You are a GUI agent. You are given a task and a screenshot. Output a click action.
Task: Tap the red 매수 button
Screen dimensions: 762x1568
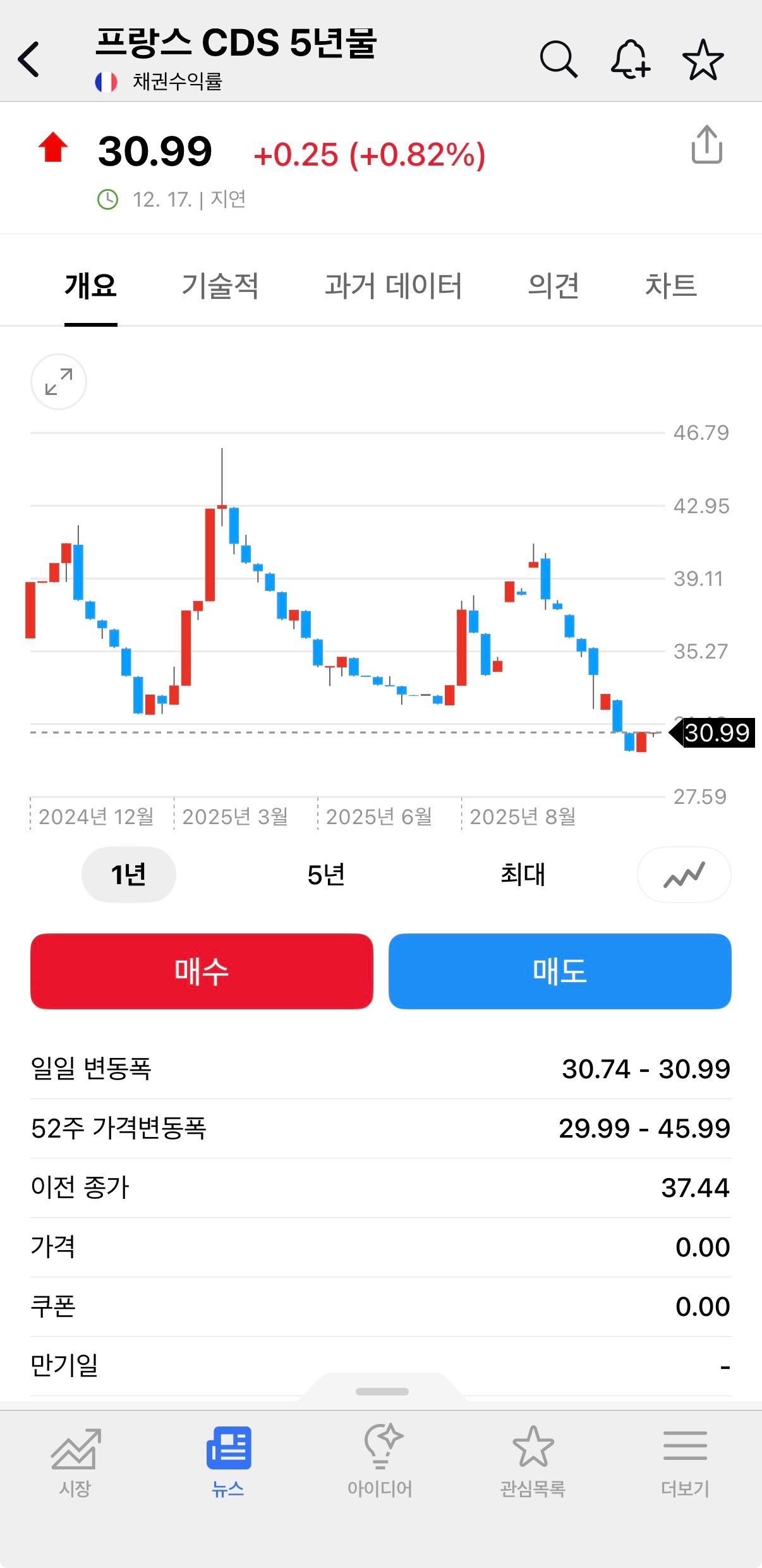coord(202,971)
